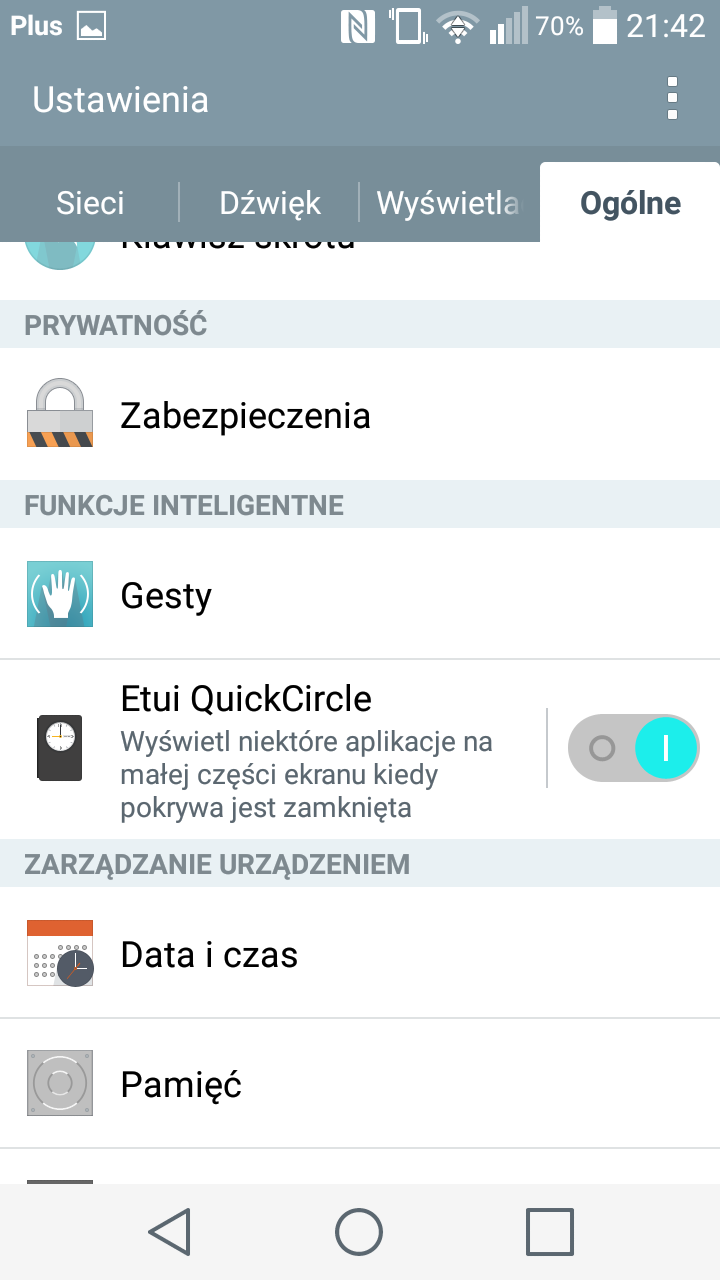Switch to the Dźwięk tab
The image size is (720, 1280).
click(269, 203)
